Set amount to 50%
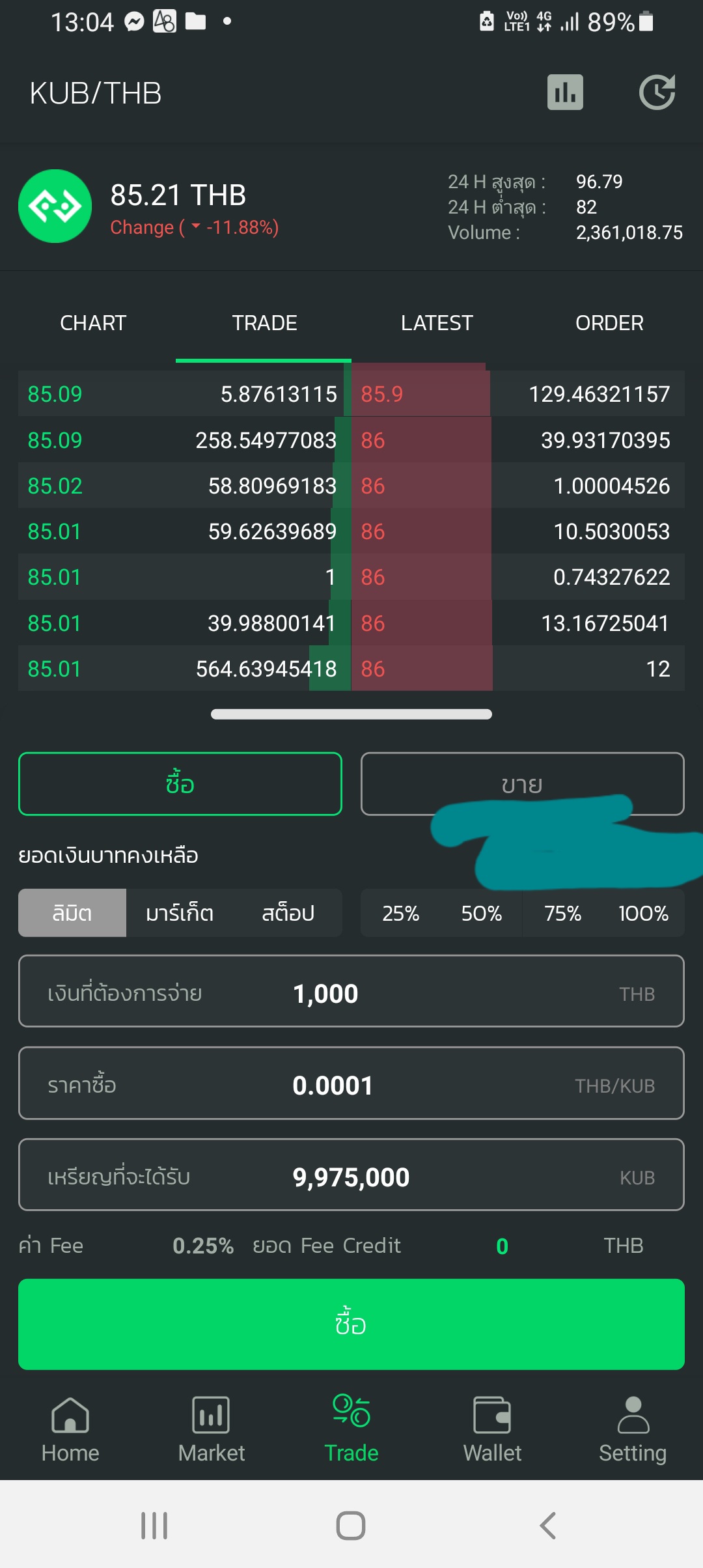The width and height of the screenshot is (703, 1568). click(x=482, y=913)
